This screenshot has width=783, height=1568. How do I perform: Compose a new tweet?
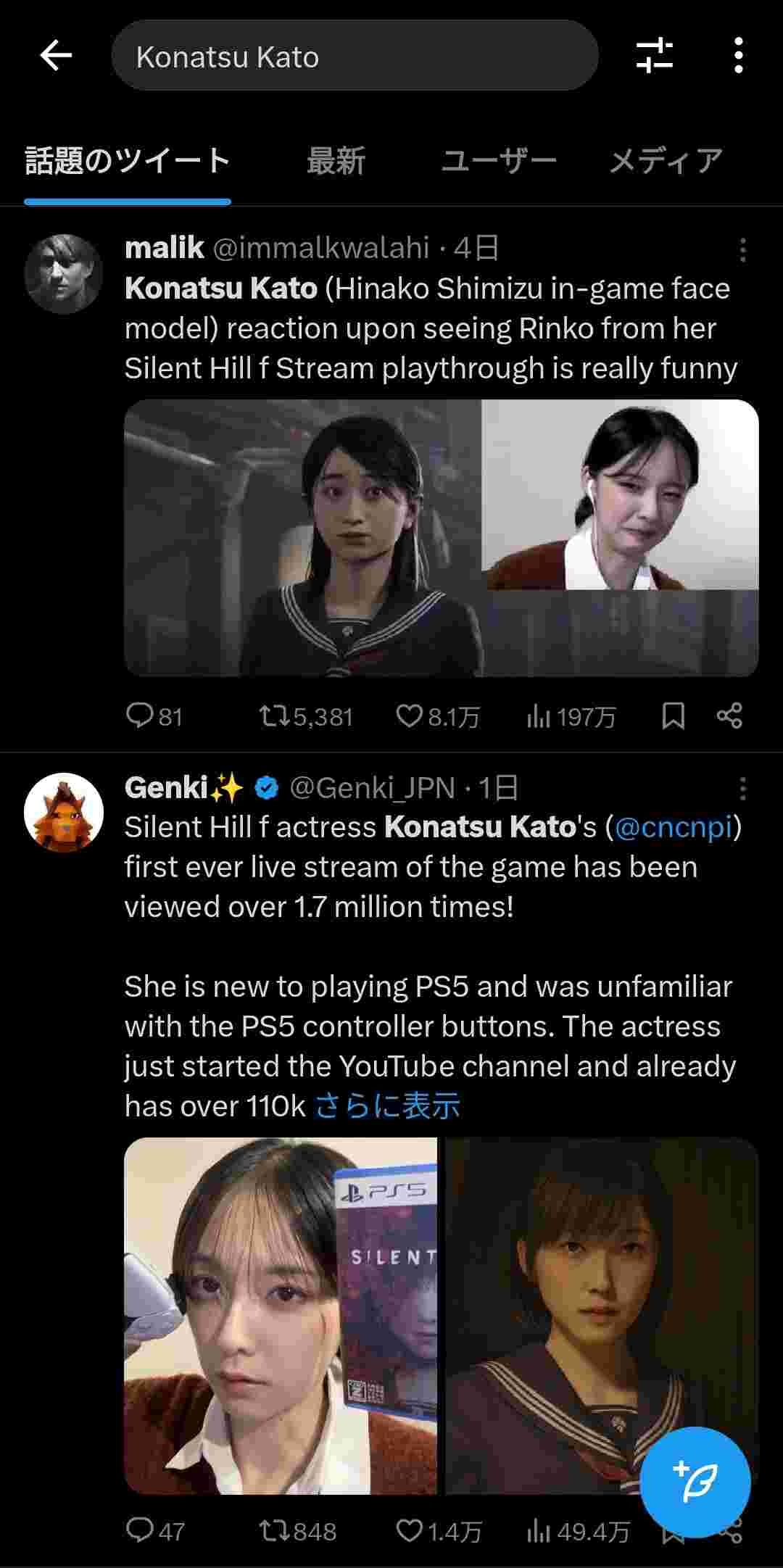click(x=695, y=1481)
